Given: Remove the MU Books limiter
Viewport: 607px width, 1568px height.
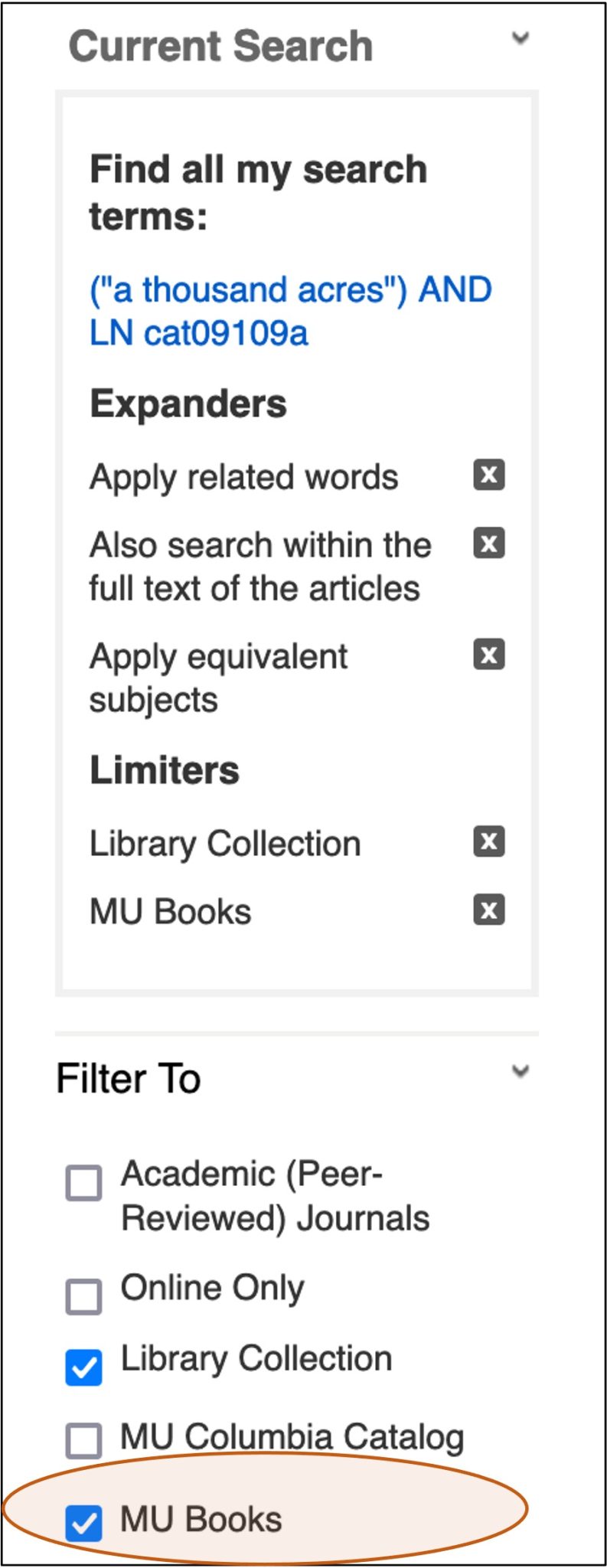Looking at the screenshot, I should pos(489,910).
